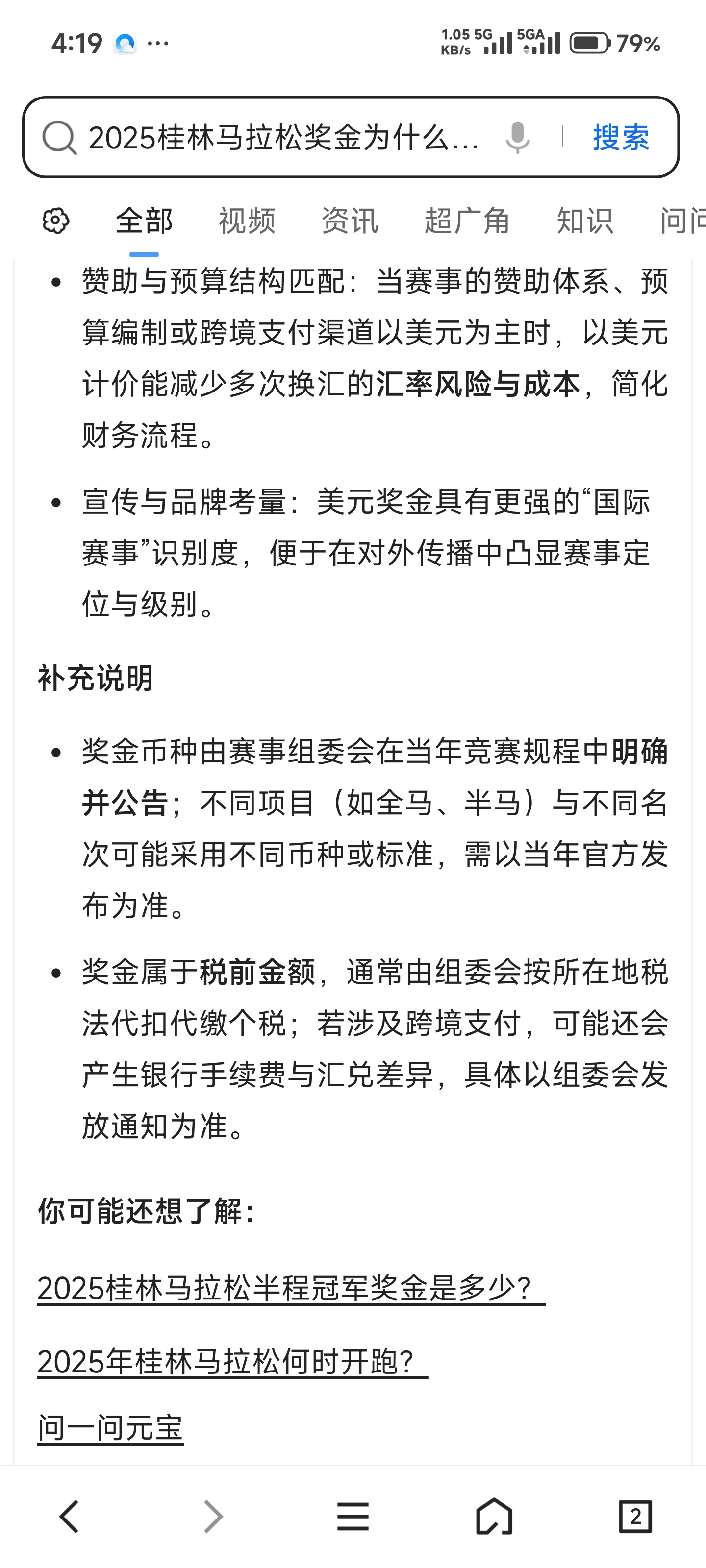The width and height of the screenshot is (706, 1568).
Task: Tap the search query input field
Action: 283,138
